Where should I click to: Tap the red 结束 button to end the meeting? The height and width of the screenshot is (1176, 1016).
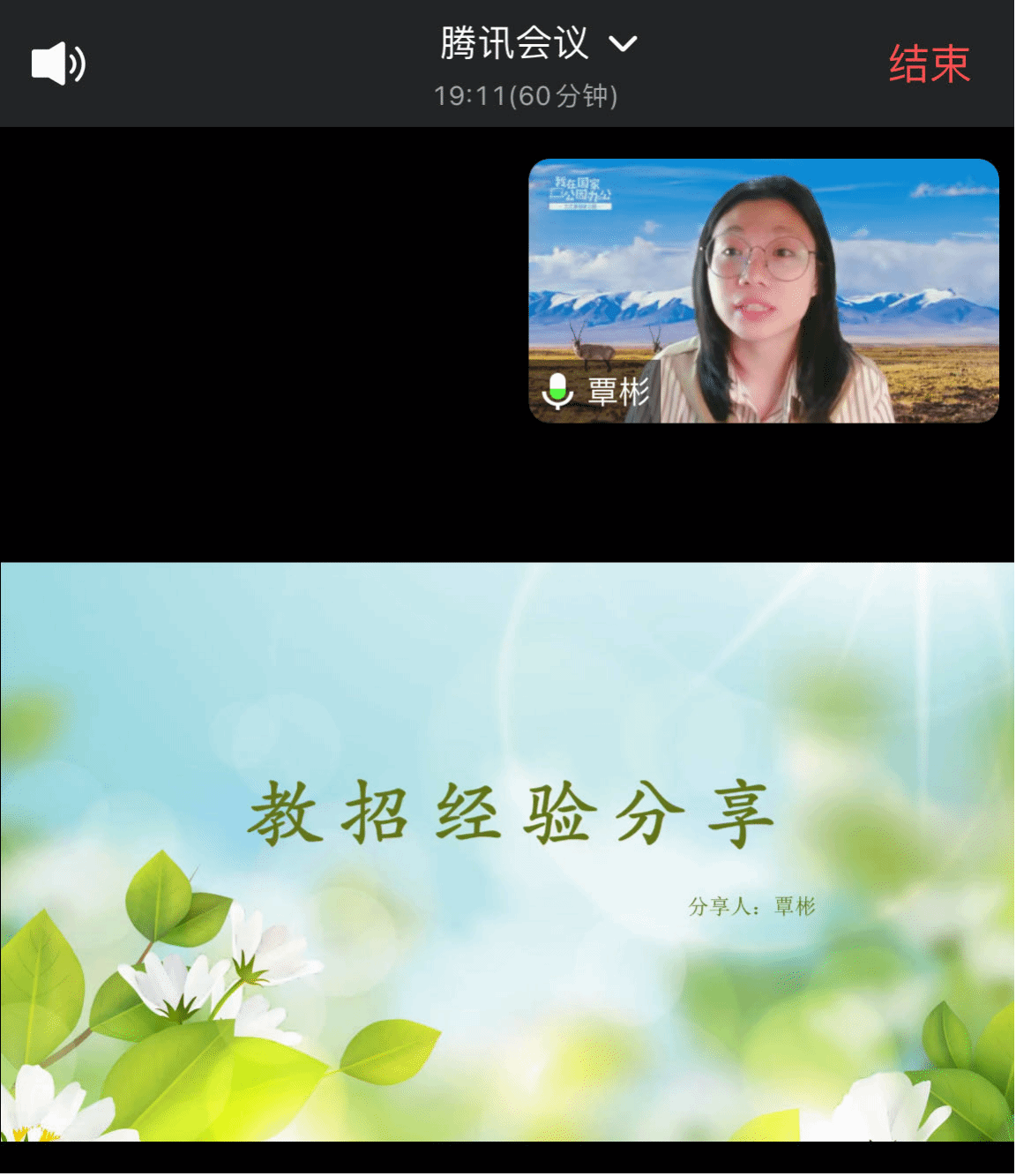click(929, 64)
